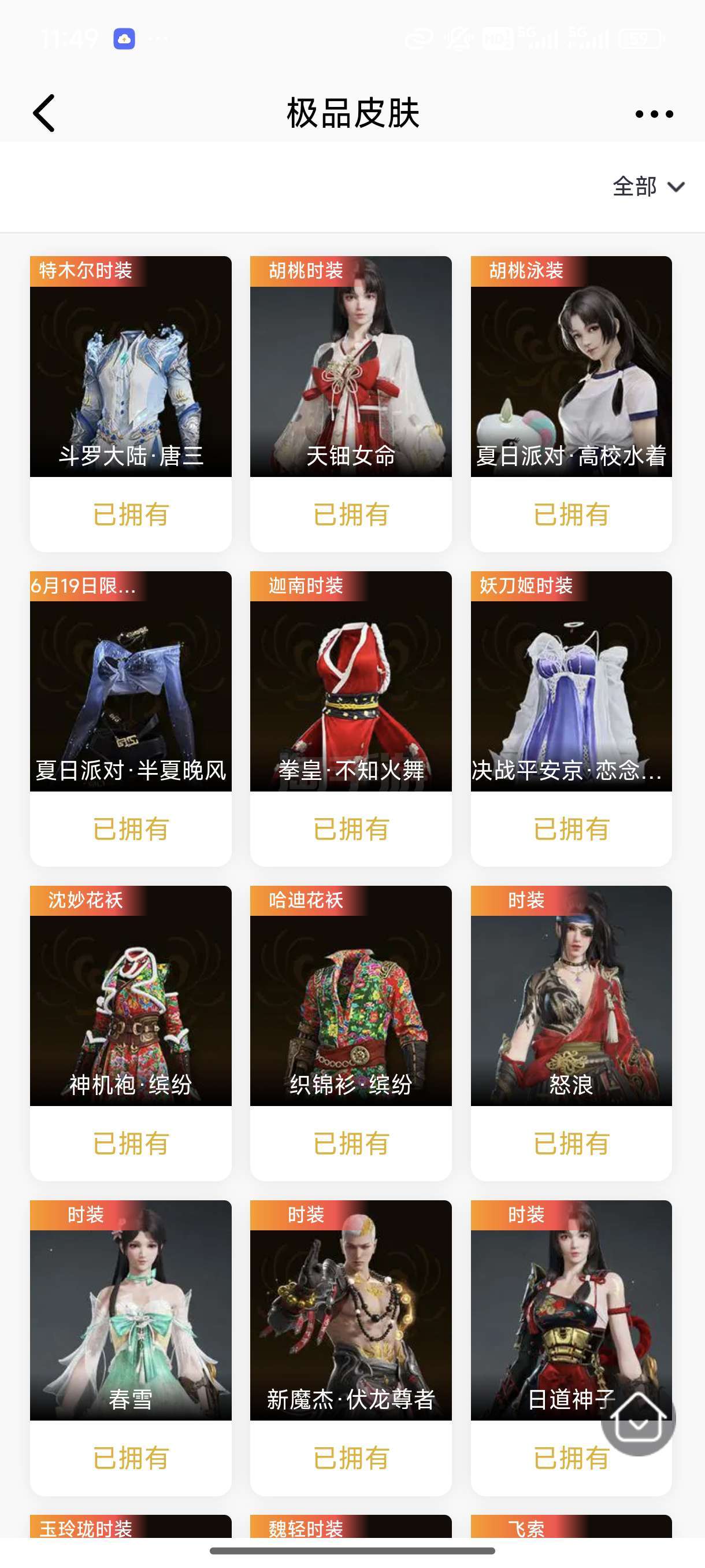Expand the 全部 filter dropdown

648,186
